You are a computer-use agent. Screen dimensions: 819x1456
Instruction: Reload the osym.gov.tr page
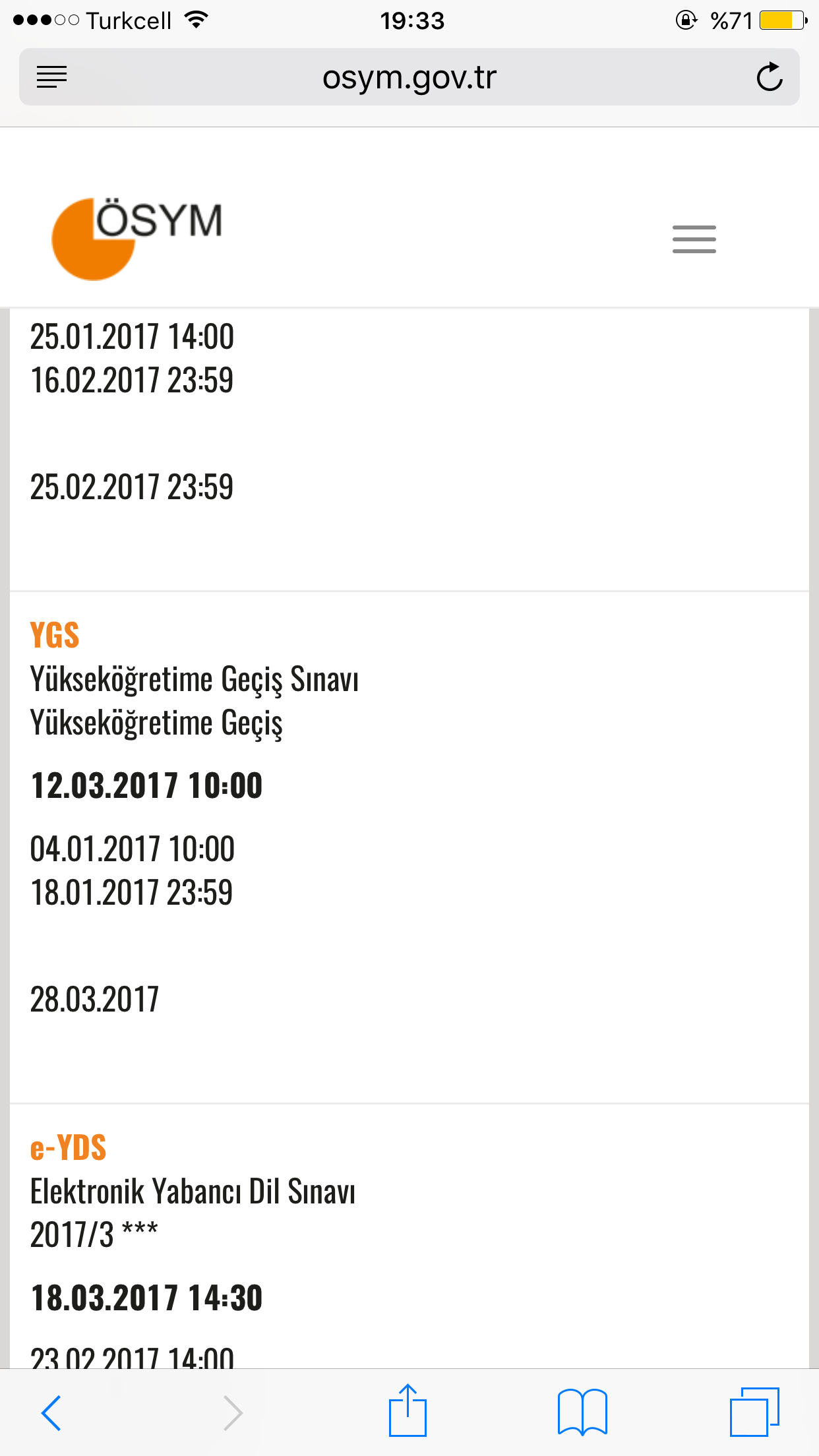[769, 77]
